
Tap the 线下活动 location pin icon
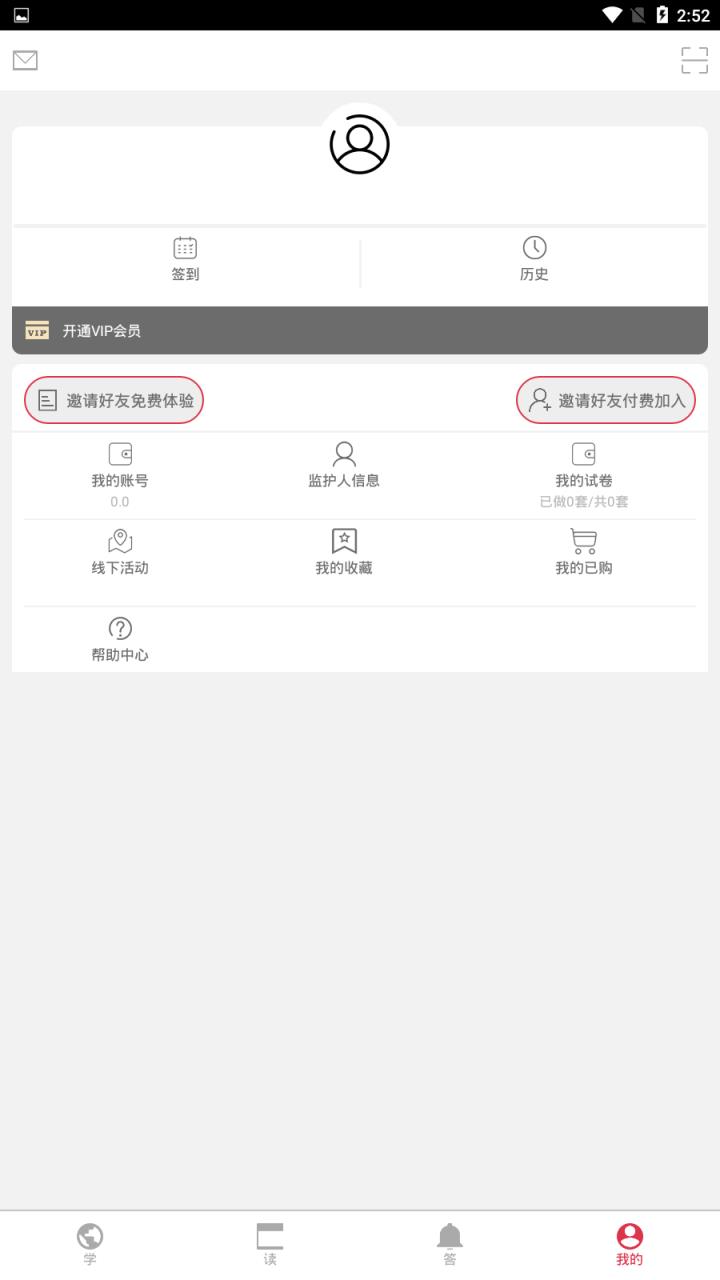coord(120,541)
